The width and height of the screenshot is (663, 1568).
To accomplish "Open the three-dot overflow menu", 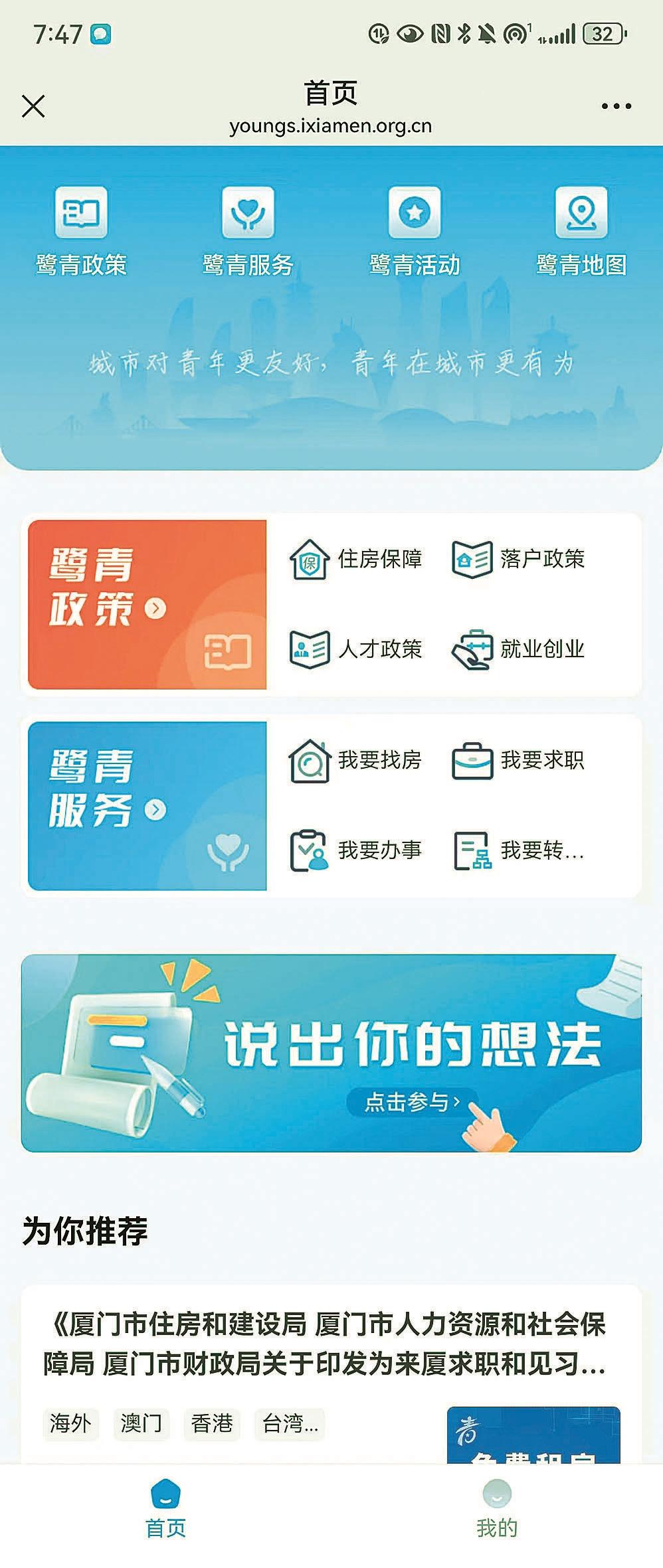I will [616, 106].
